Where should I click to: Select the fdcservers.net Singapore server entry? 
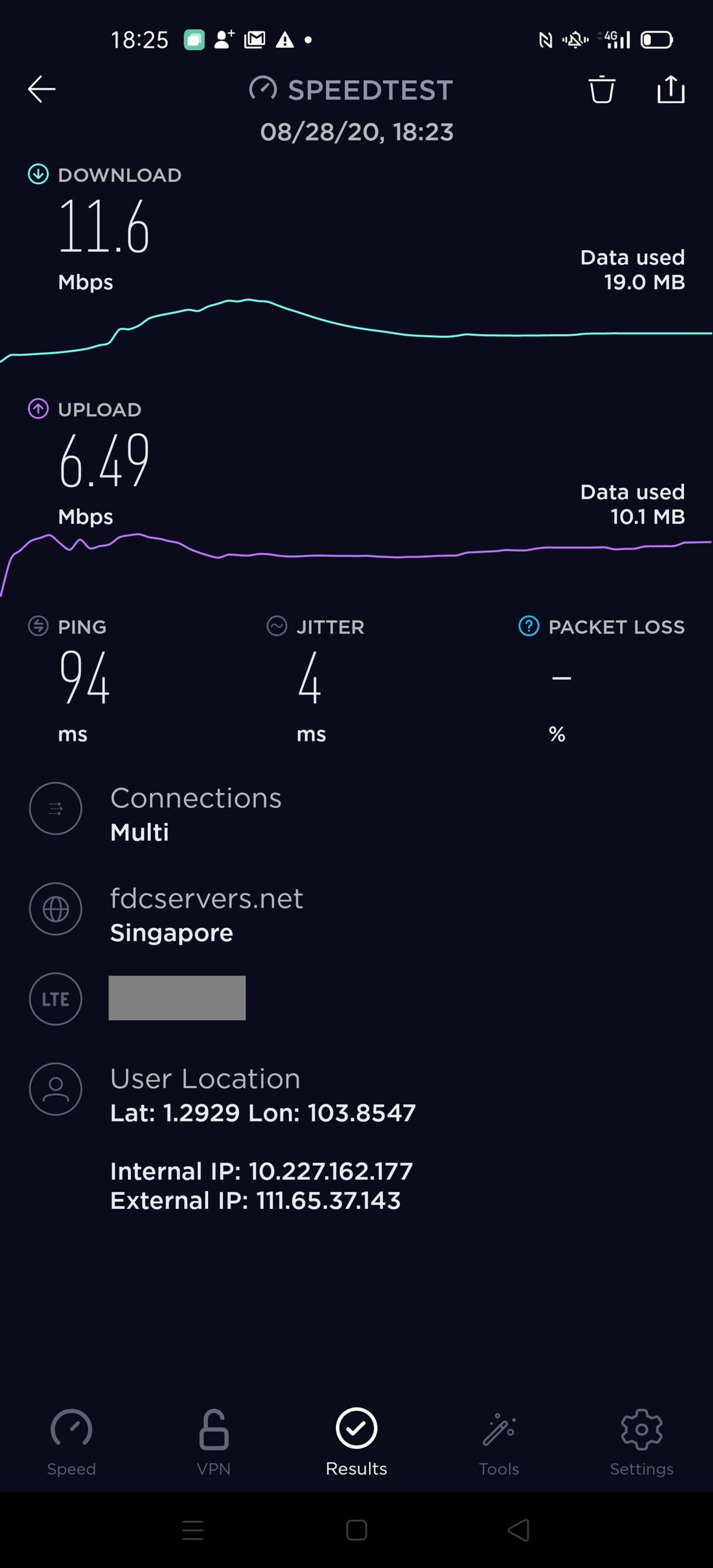tap(207, 914)
